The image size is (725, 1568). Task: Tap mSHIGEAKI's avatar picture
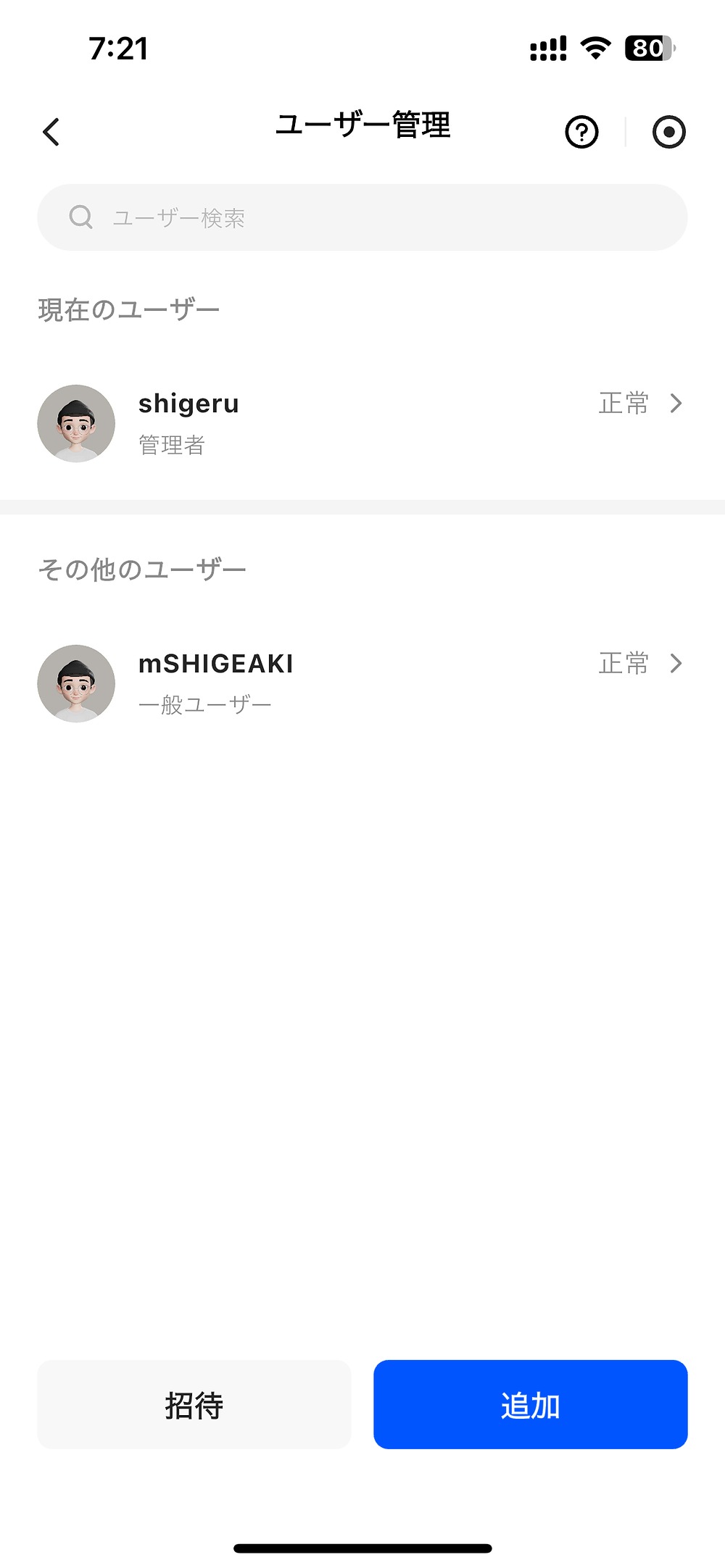(76, 682)
